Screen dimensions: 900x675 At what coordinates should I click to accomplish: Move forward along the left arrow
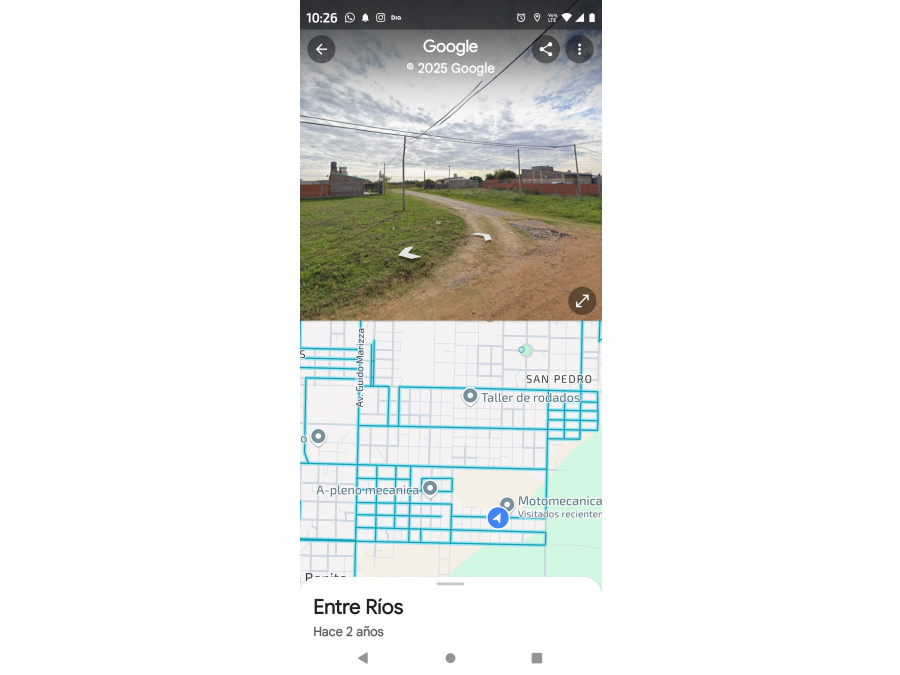[409, 253]
